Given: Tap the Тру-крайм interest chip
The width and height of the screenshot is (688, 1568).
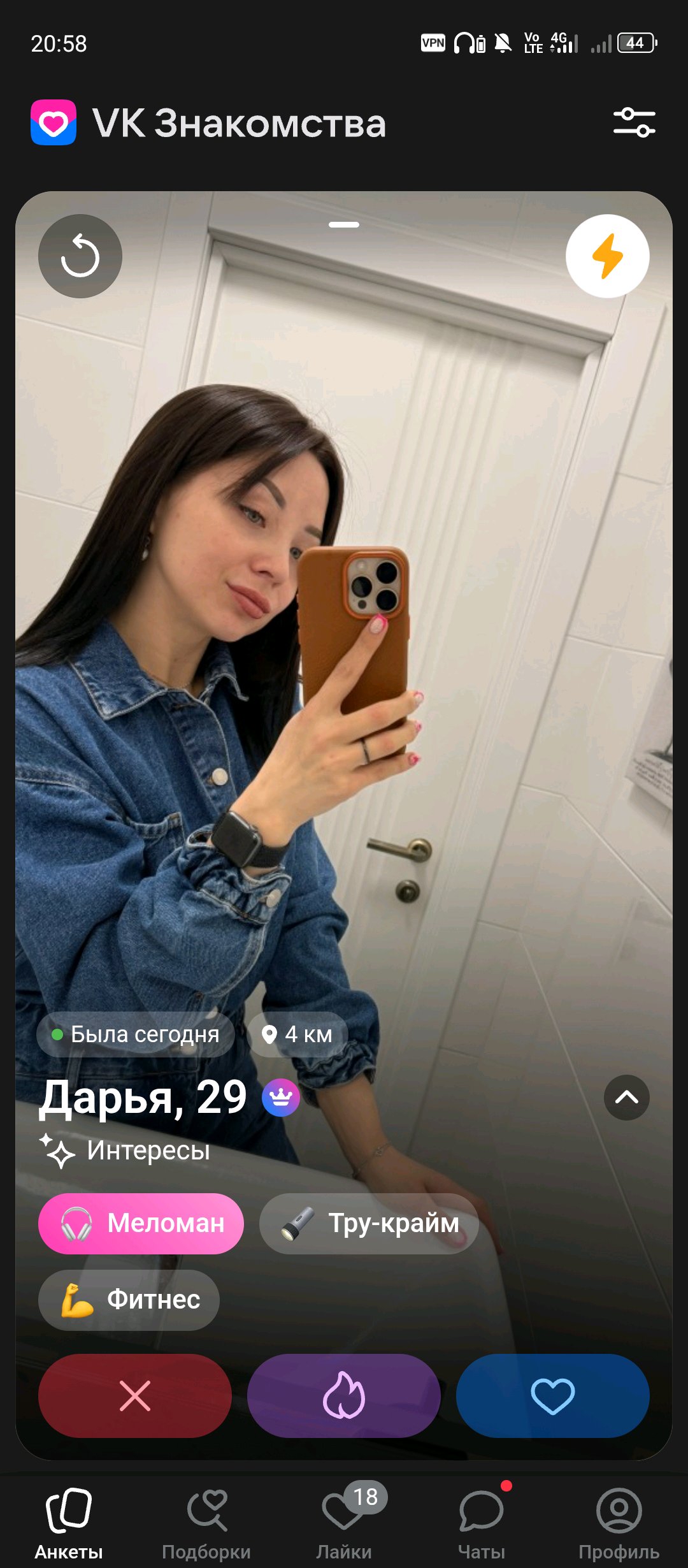Looking at the screenshot, I should click(x=369, y=1223).
